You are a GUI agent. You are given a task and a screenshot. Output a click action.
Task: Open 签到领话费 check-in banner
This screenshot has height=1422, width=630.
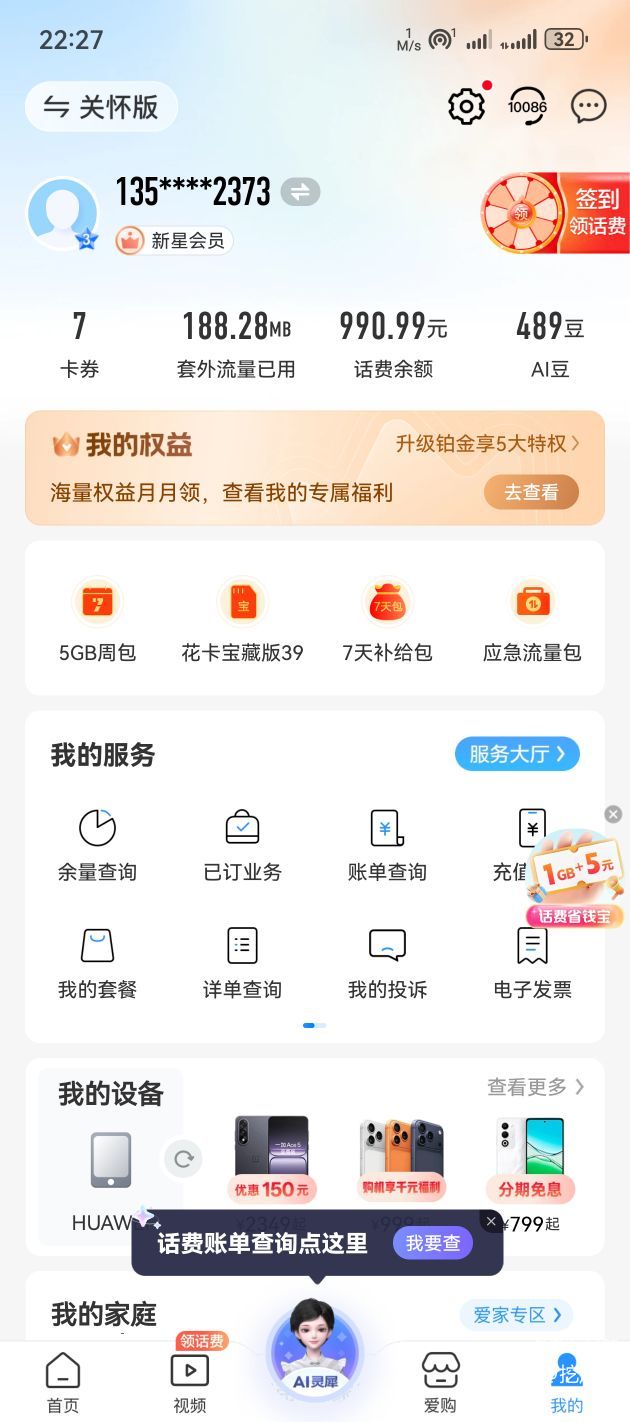pyautogui.click(x=555, y=213)
